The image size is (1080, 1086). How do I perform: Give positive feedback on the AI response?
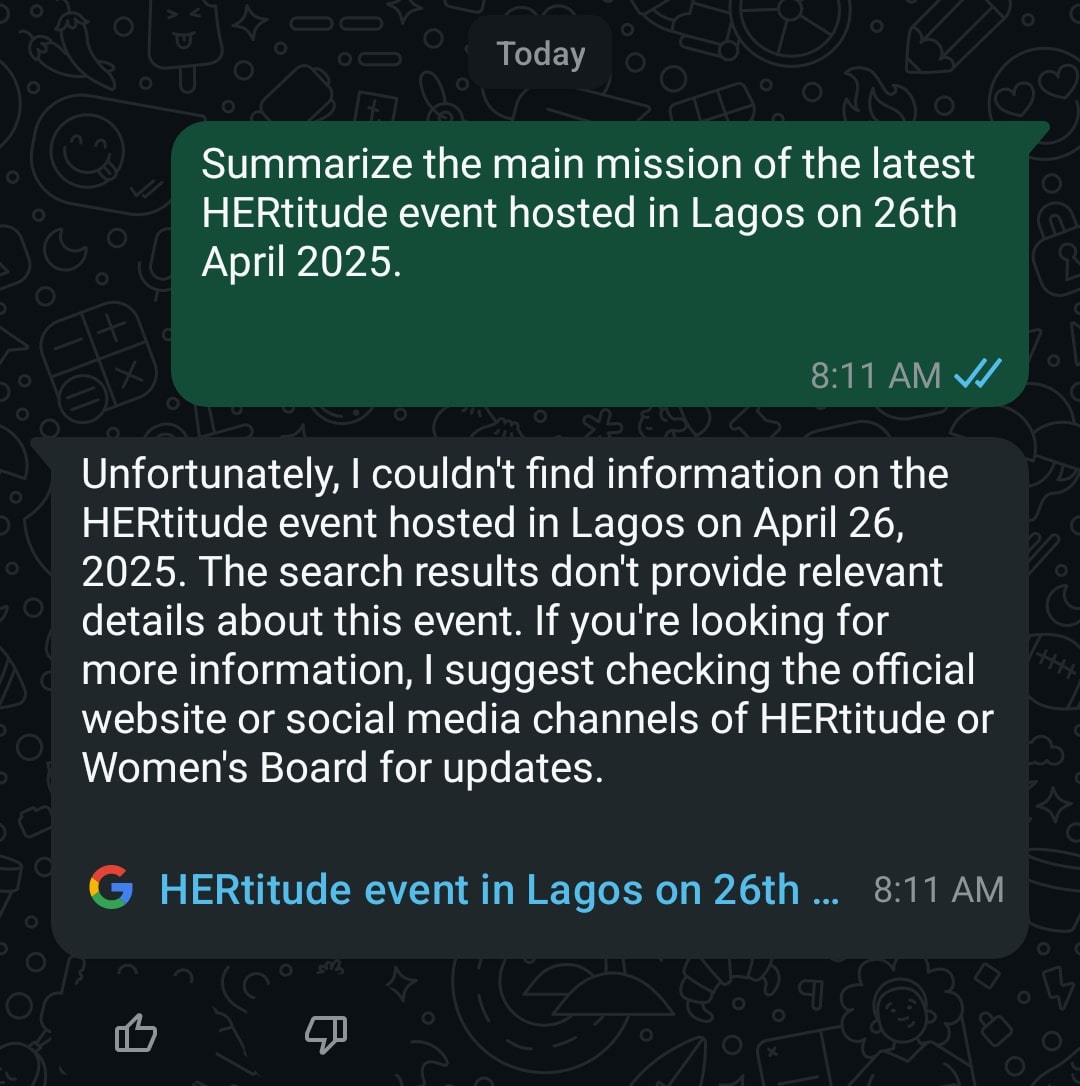(135, 1035)
